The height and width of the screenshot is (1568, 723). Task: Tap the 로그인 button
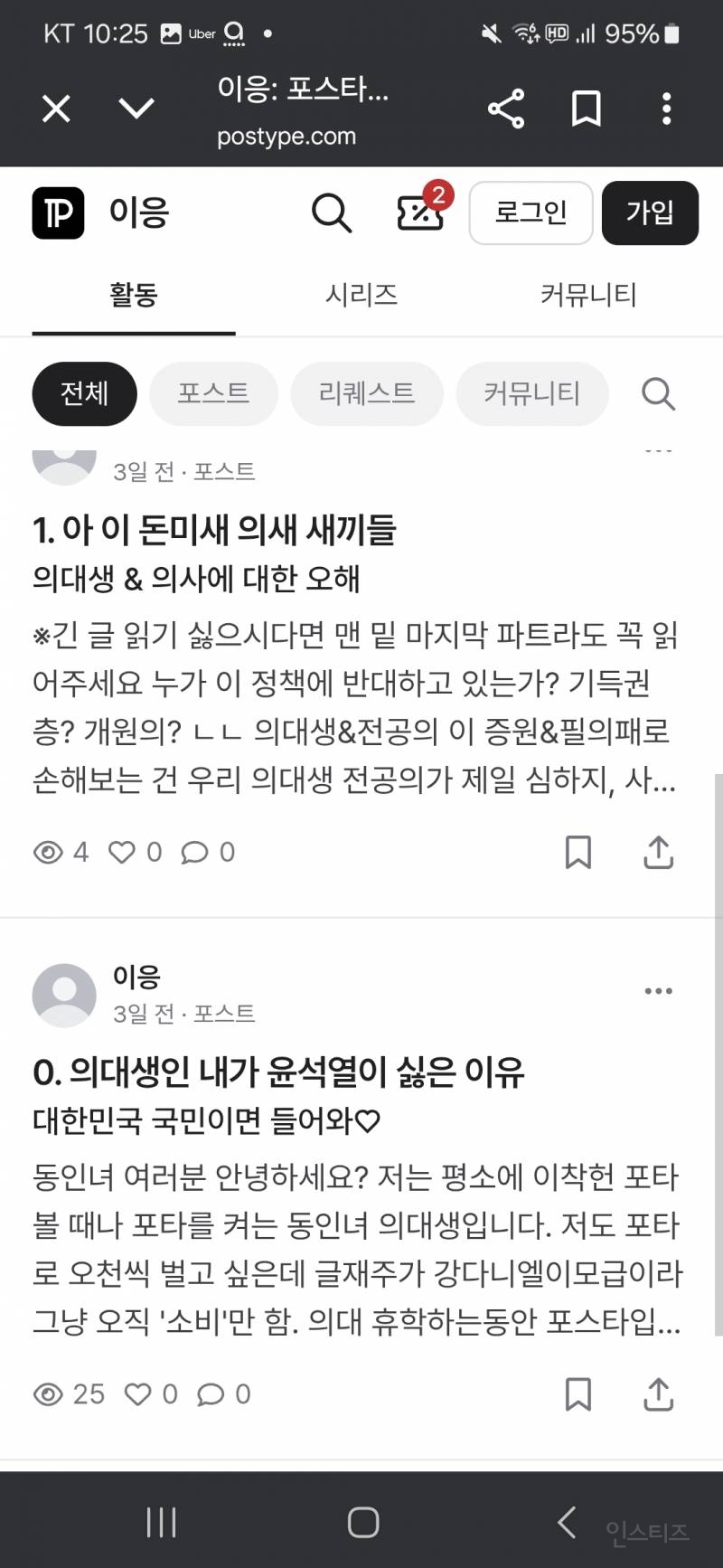(x=531, y=213)
